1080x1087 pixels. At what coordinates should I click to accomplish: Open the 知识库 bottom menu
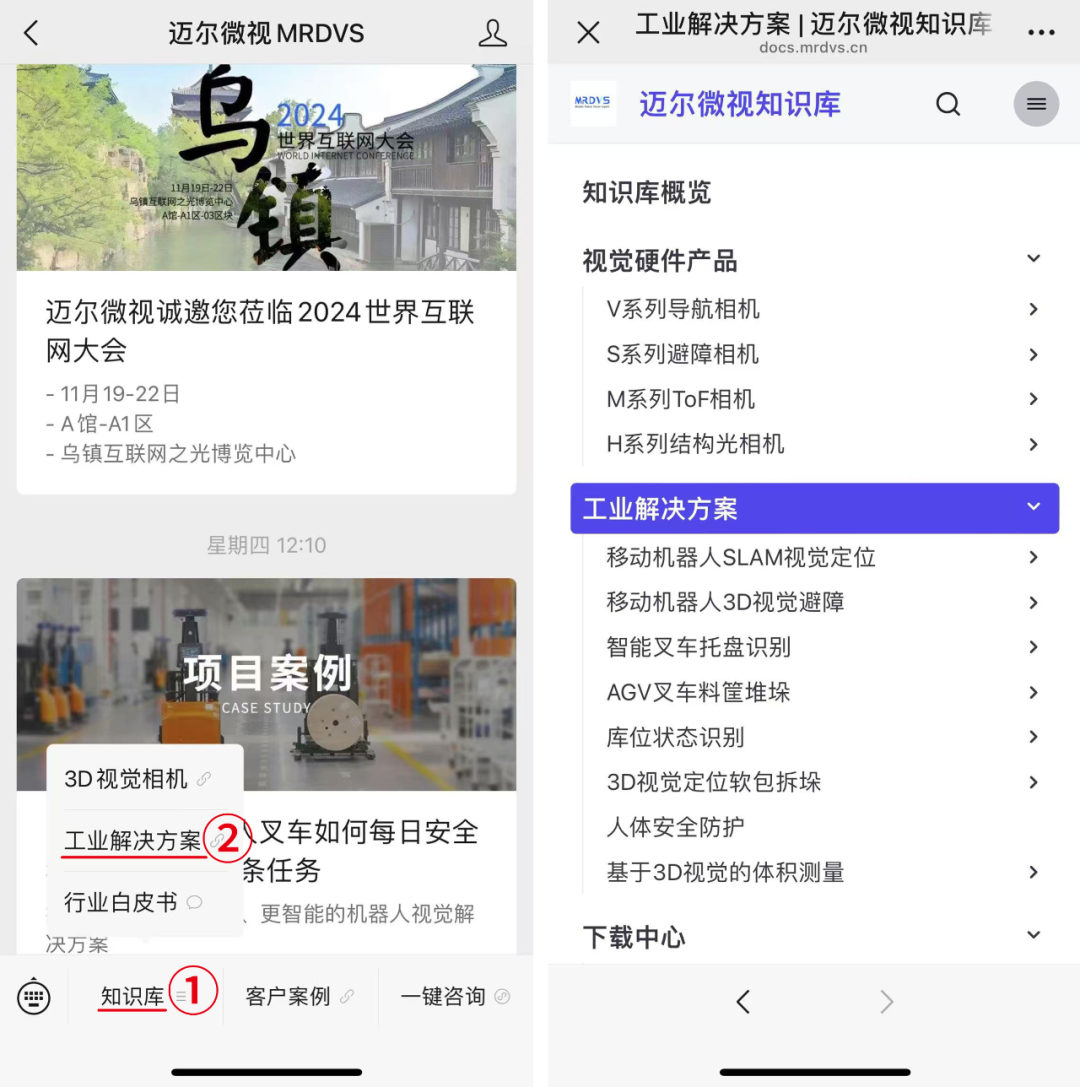click(x=133, y=996)
